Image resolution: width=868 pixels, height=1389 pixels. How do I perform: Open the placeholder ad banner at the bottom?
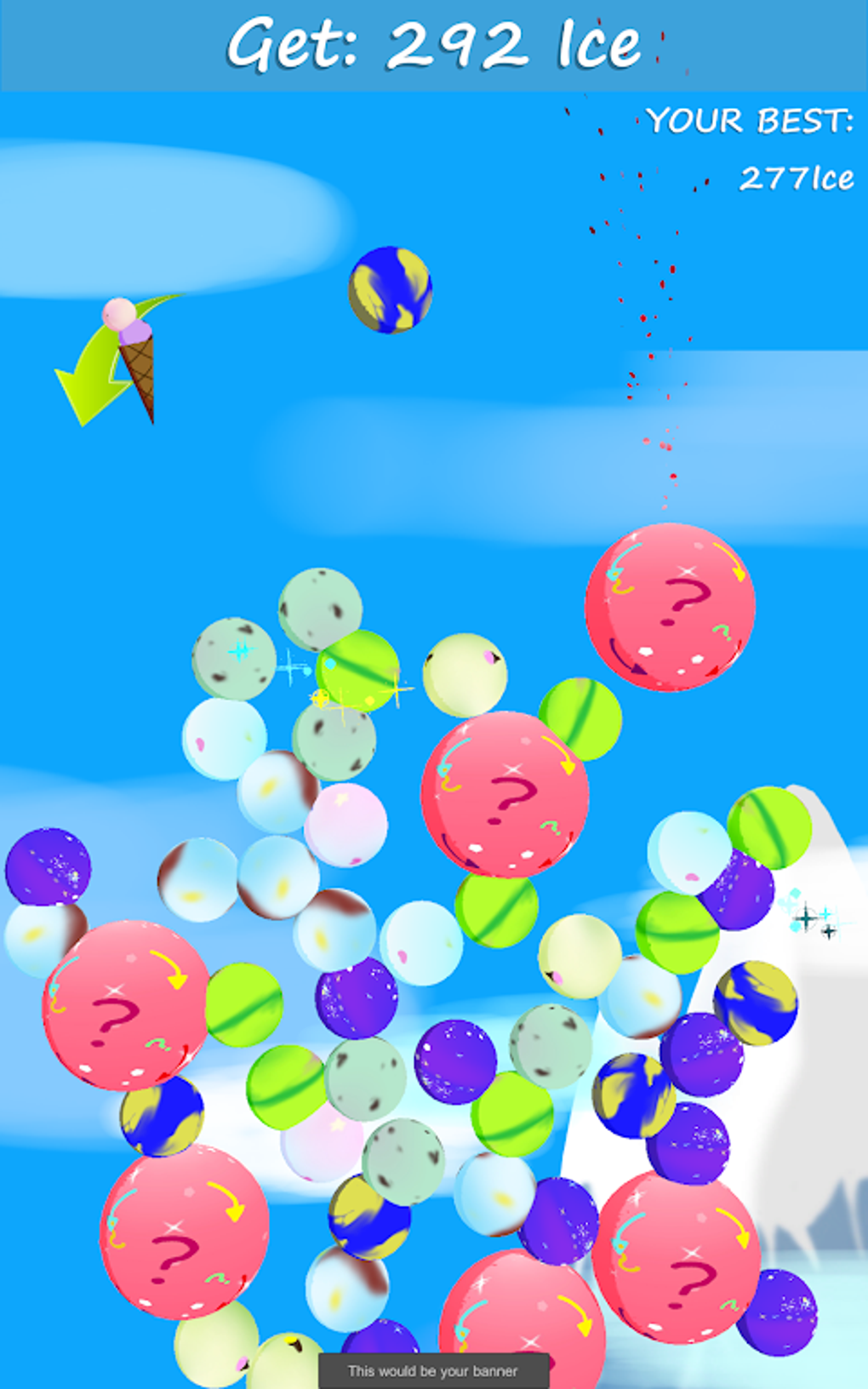[433, 1370]
